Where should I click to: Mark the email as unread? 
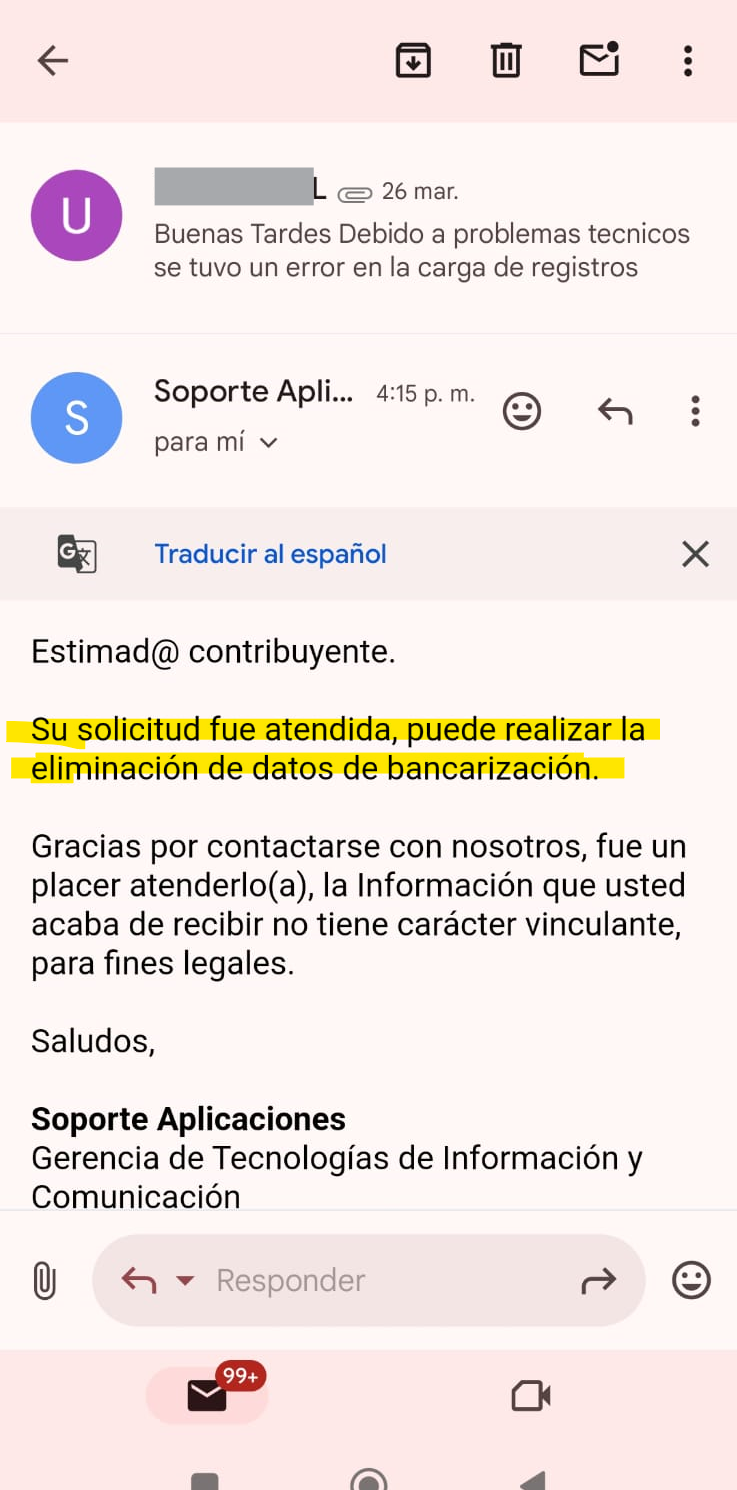[599, 60]
